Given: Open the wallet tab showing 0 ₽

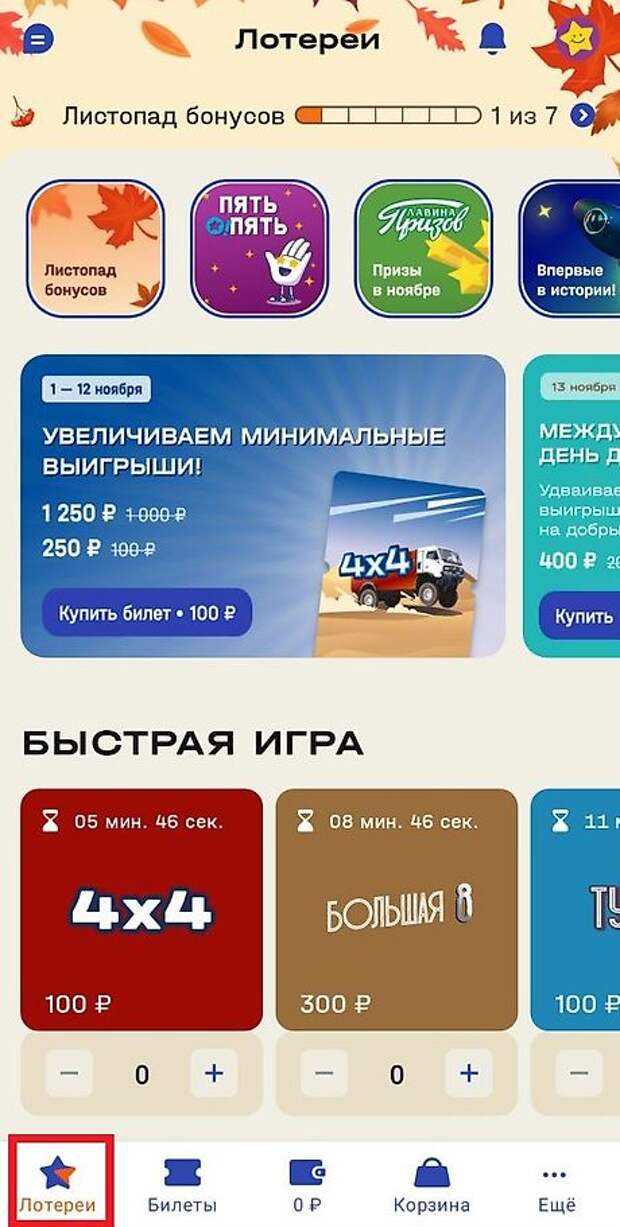Looking at the screenshot, I should (x=308, y=1186).
